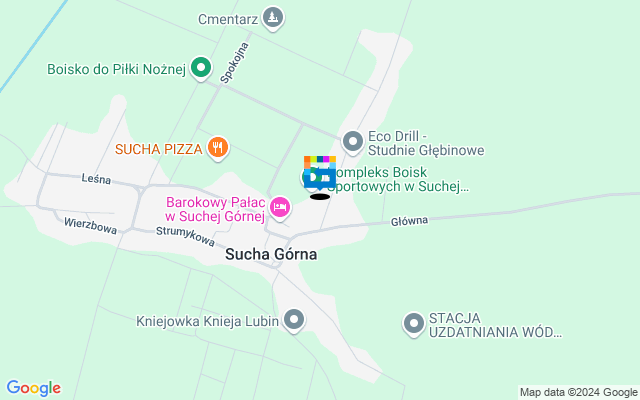
Task: Select the Kompleks Boisk Sportowych location marker
Action: pyautogui.click(x=319, y=177)
